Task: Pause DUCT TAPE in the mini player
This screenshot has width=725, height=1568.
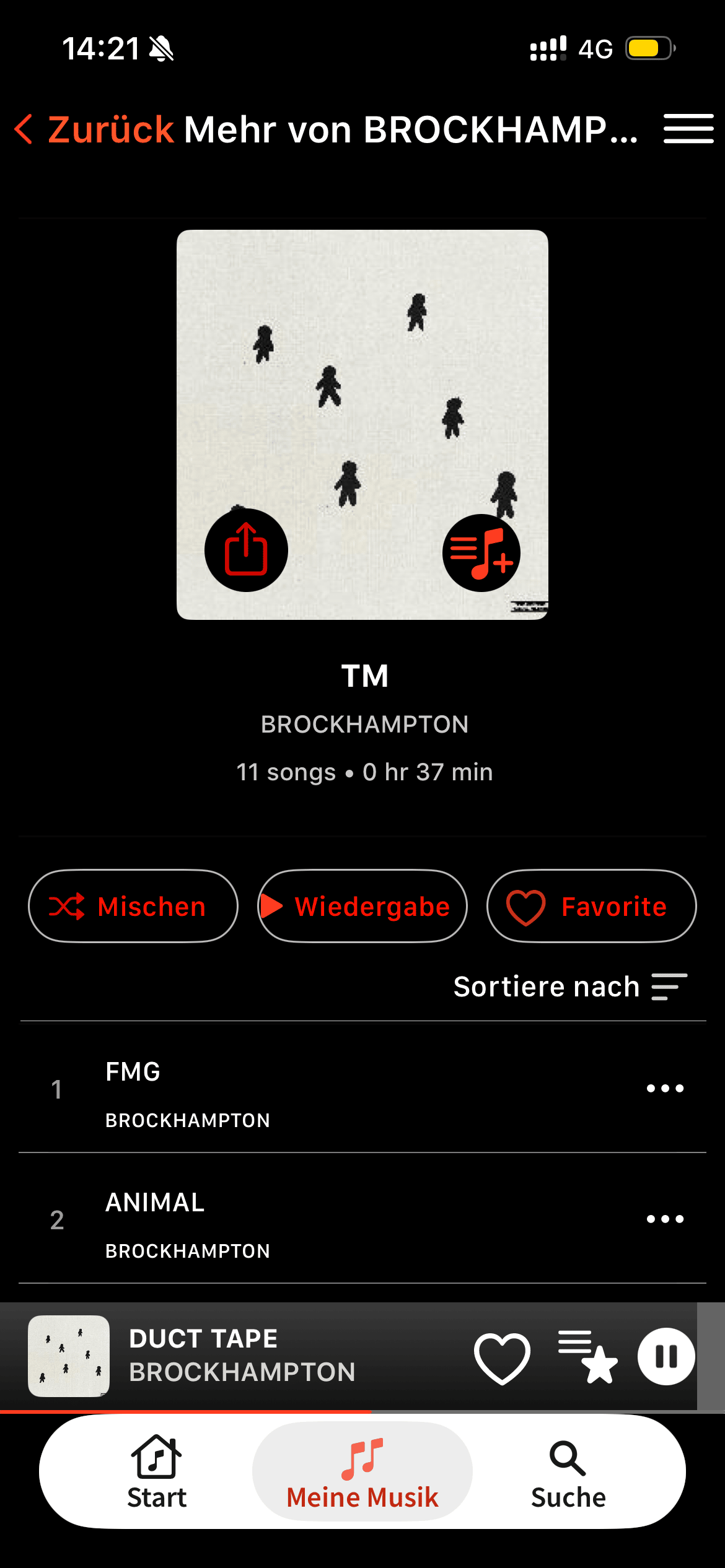Action: [x=666, y=1356]
